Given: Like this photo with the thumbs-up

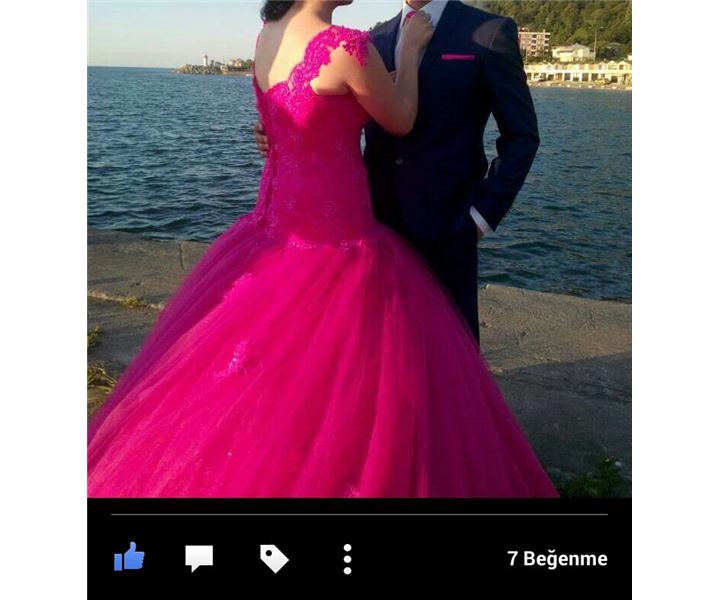Looking at the screenshot, I should click(x=129, y=557).
